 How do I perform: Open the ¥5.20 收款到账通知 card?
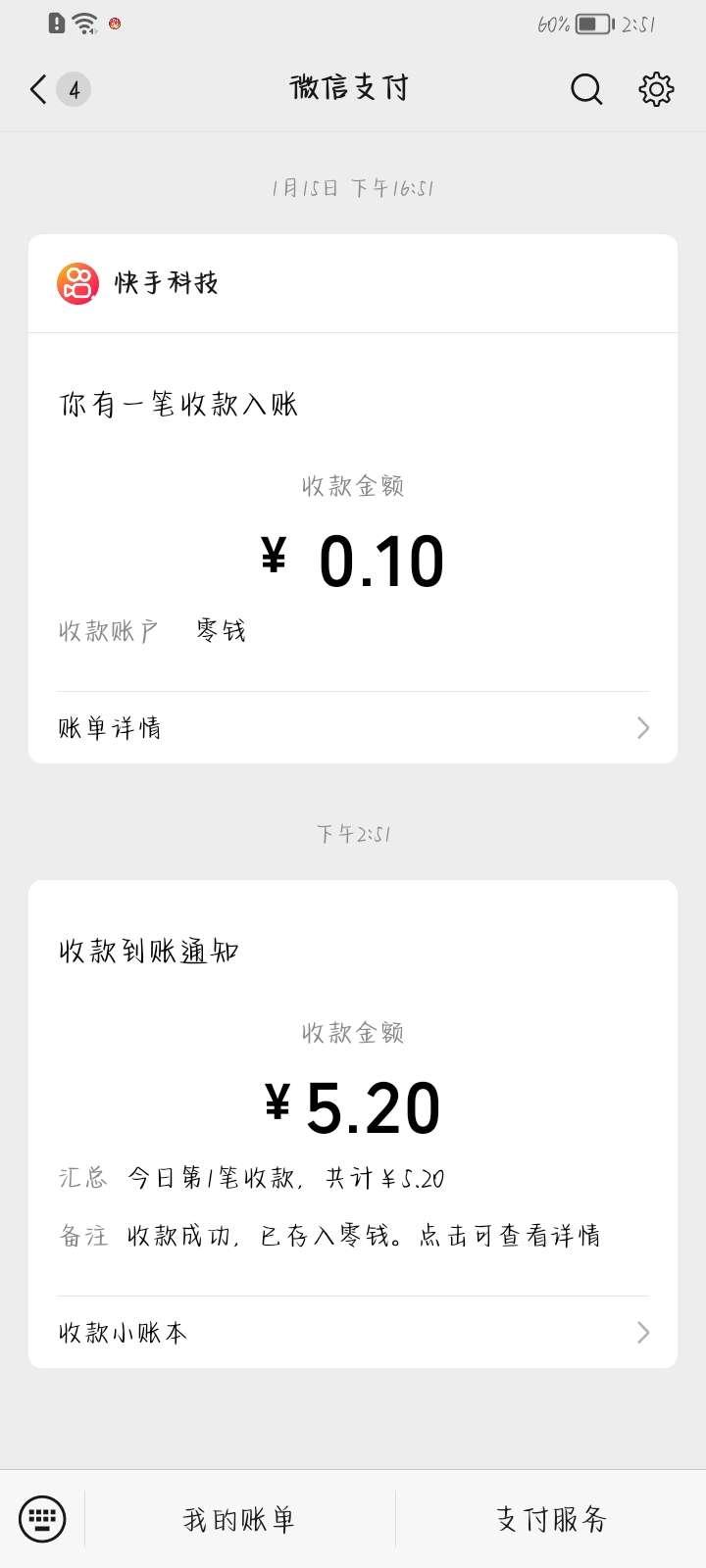coord(353,1107)
